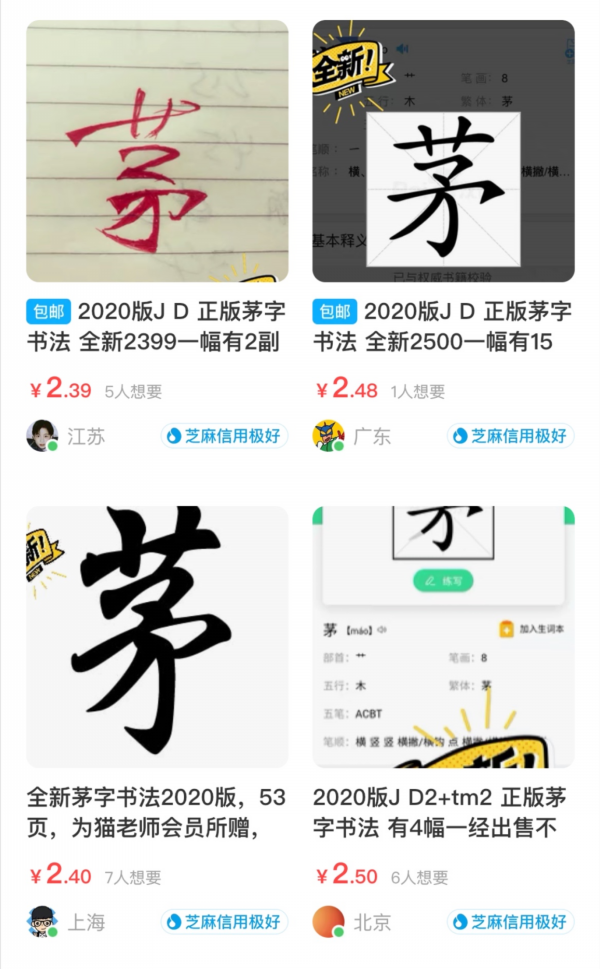
Task: View the 上海 seller's avatar profile
Action: [x=42, y=921]
